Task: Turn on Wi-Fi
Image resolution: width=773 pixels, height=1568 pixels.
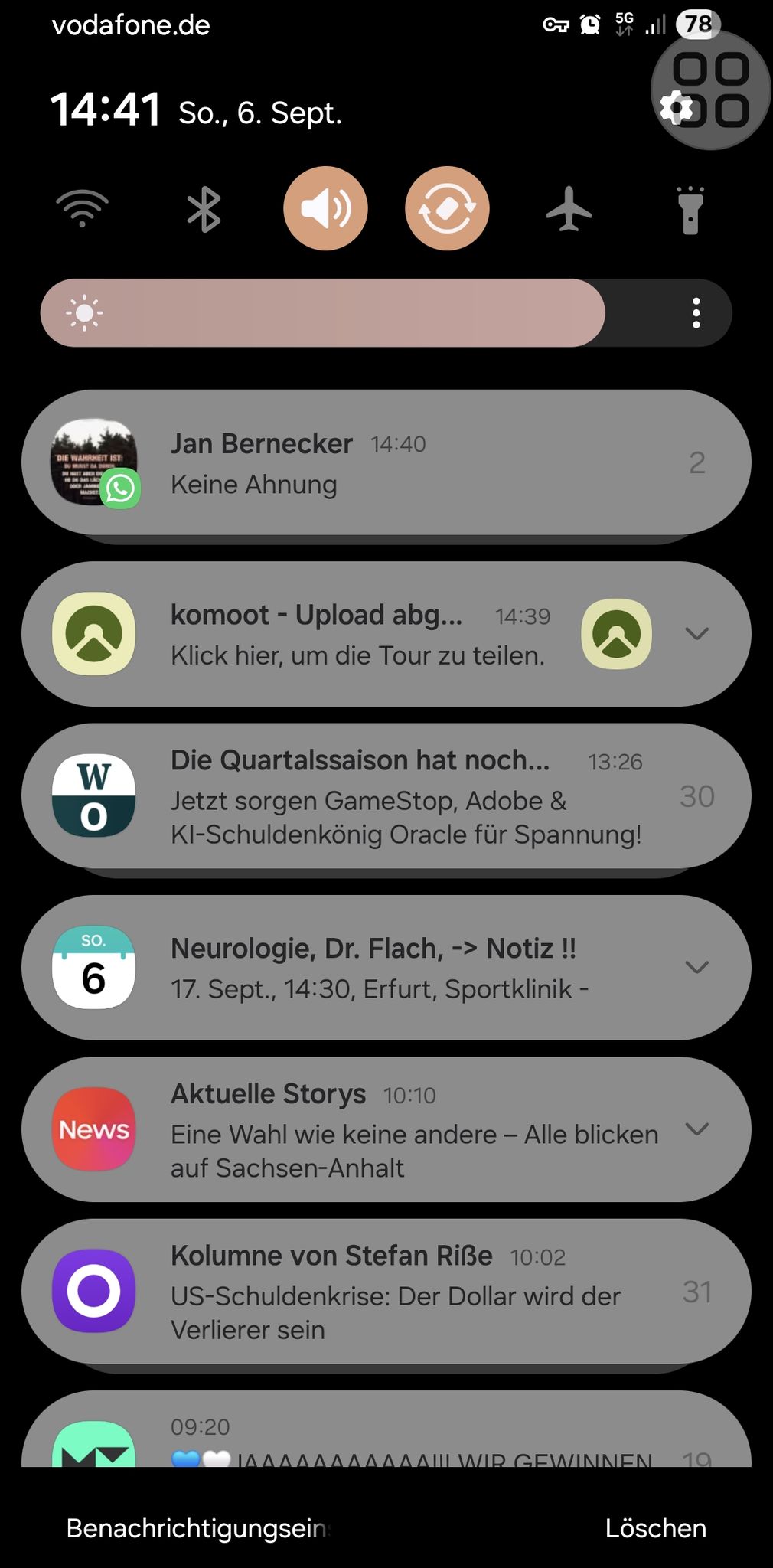Action: [83, 208]
